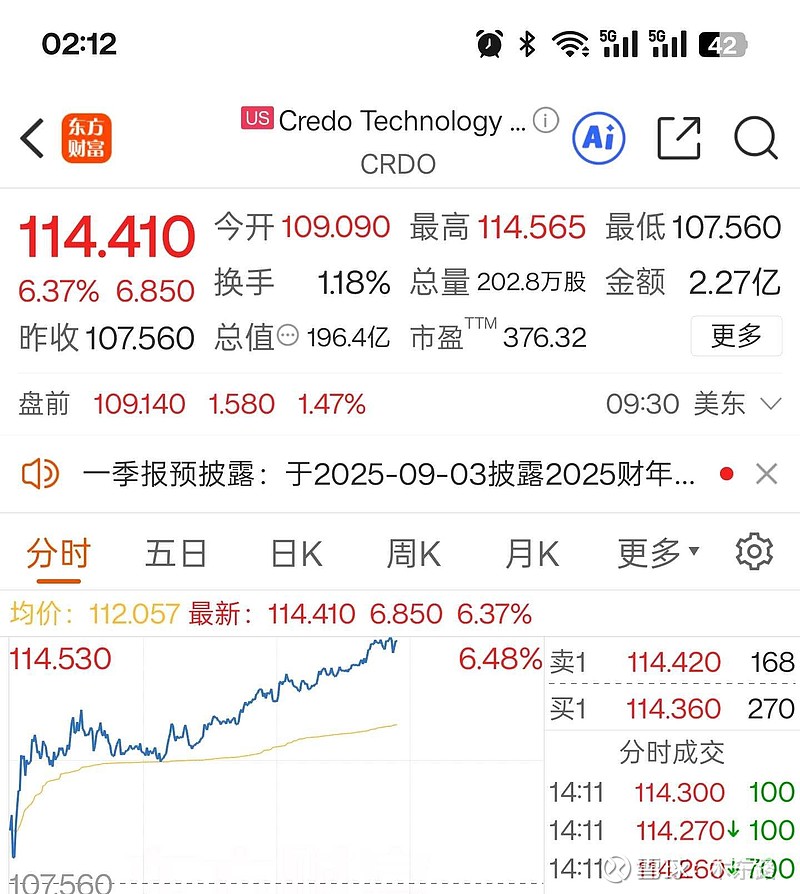
Task: Tap the 更多 button for more quote data
Action: [736, 336]
